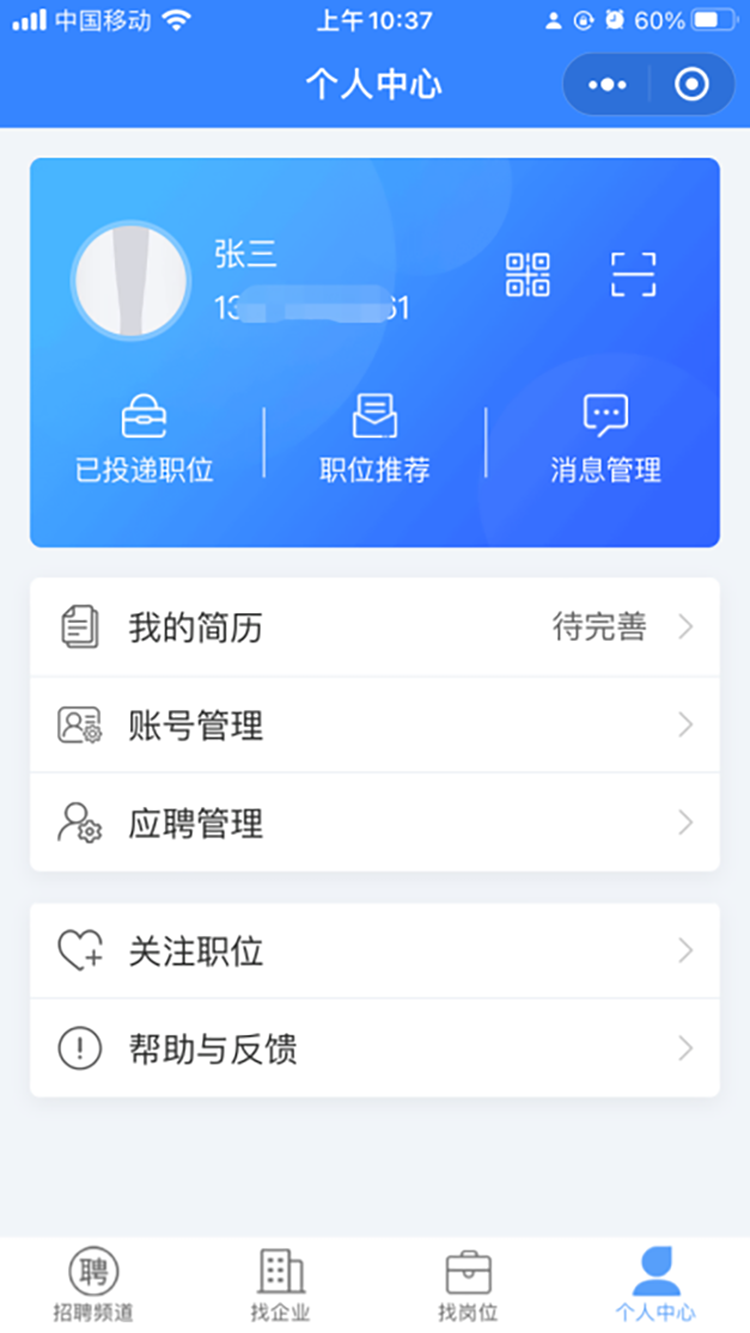Screen dimensions: 750x1333
Task: Tap the scan icon on profile card
Action: point(633,273)
